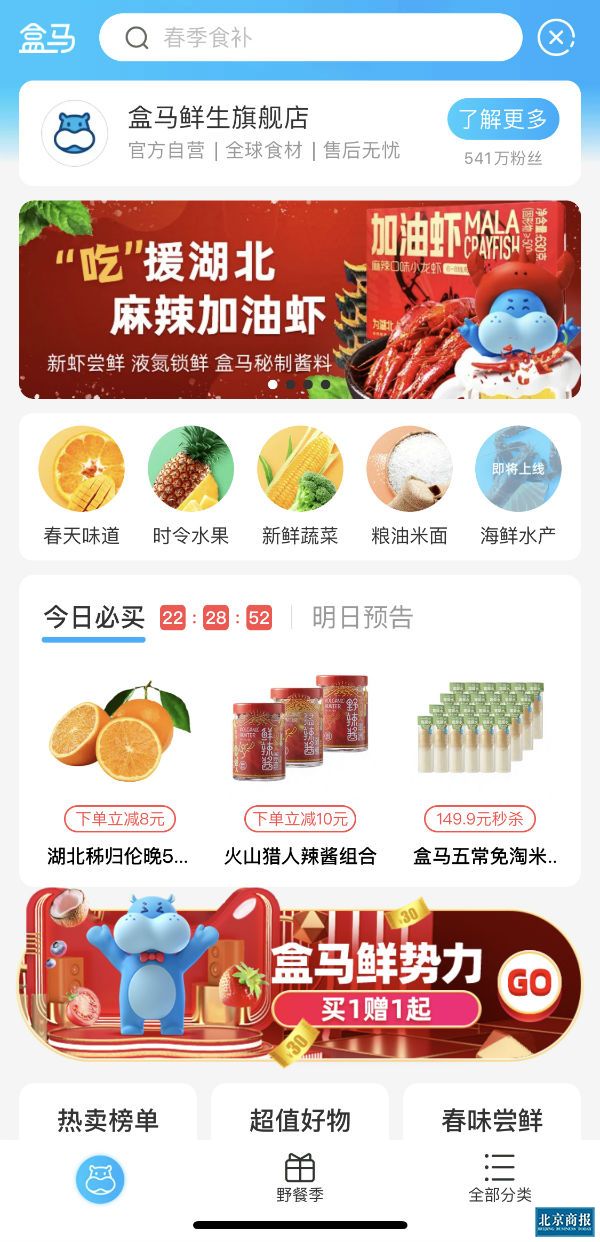Screen dimensions: 600x1242
Task: Switch to the 明日预告 tab
Action: [x=362, y=617]
